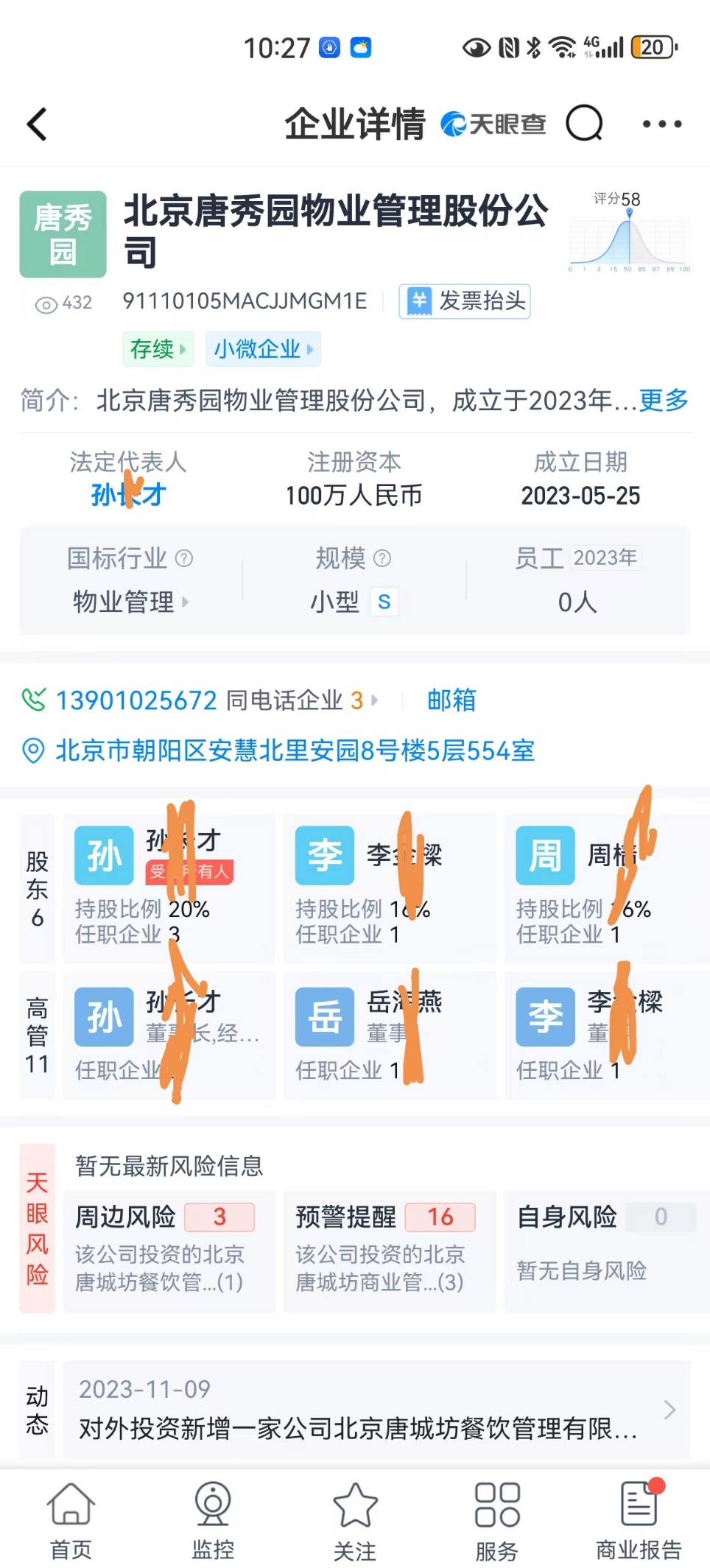710x1568 pixels.
Task: Open shareholder card with 20% stake
Action: (x=169, y=887)
